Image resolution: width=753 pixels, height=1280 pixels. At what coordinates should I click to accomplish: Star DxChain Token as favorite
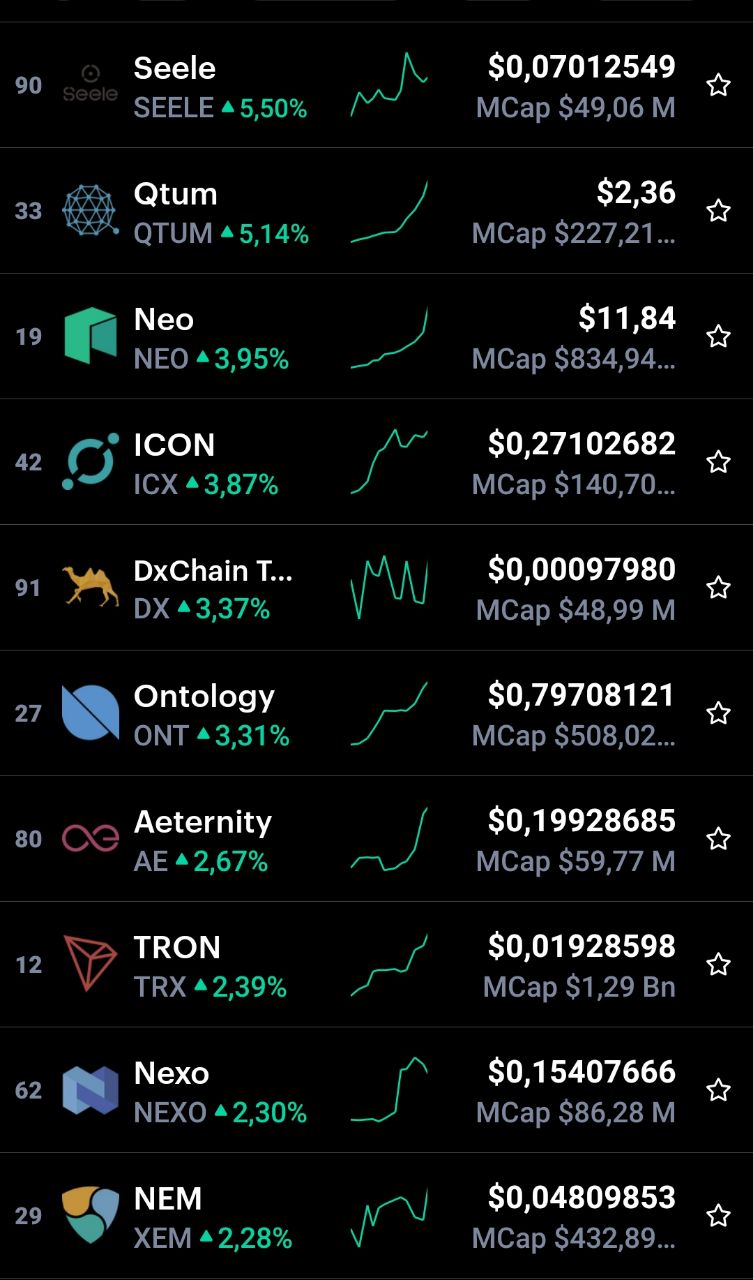click(718, 587)
